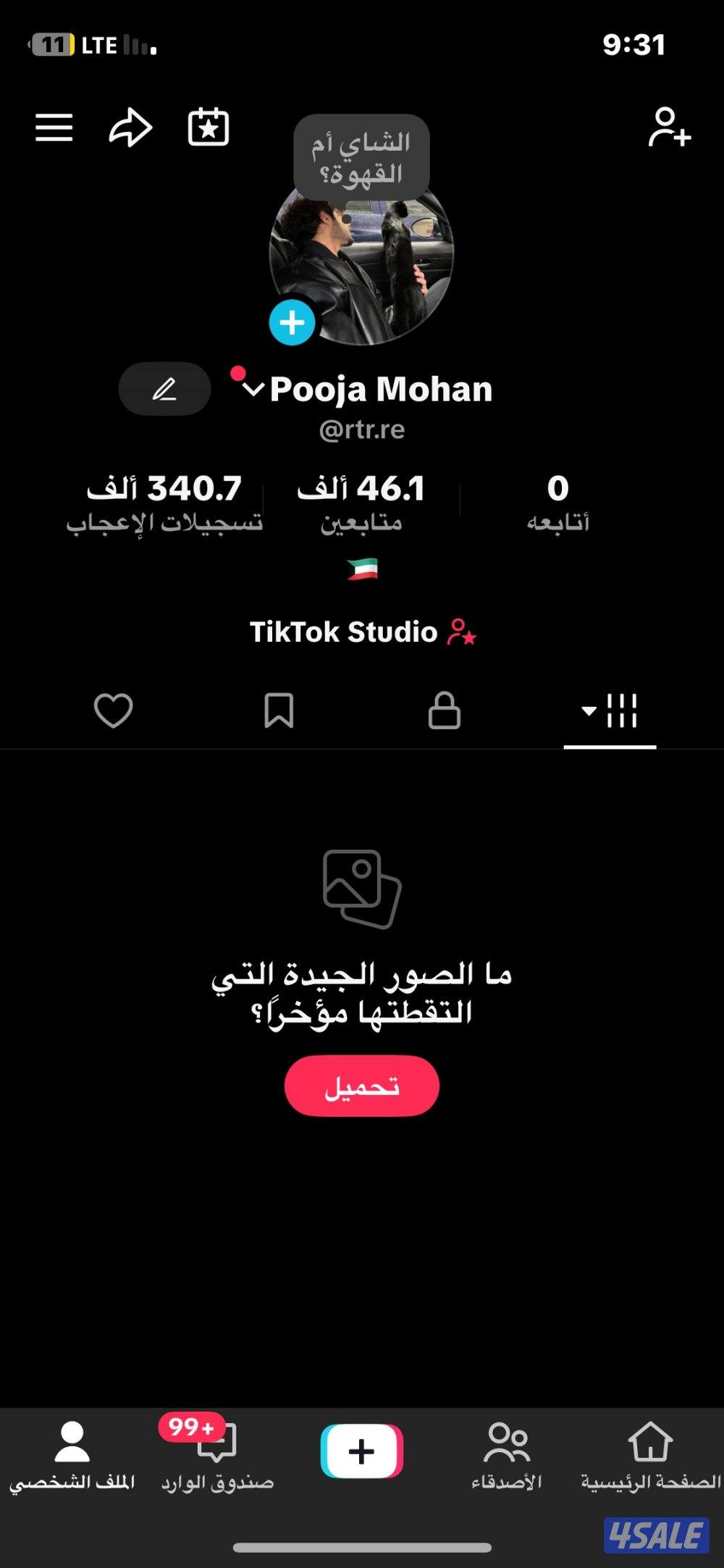The width and height of the screenshot is (724, 1568).
Task: Tap the plus icon to add a story
Action: [x=291, y=321]
